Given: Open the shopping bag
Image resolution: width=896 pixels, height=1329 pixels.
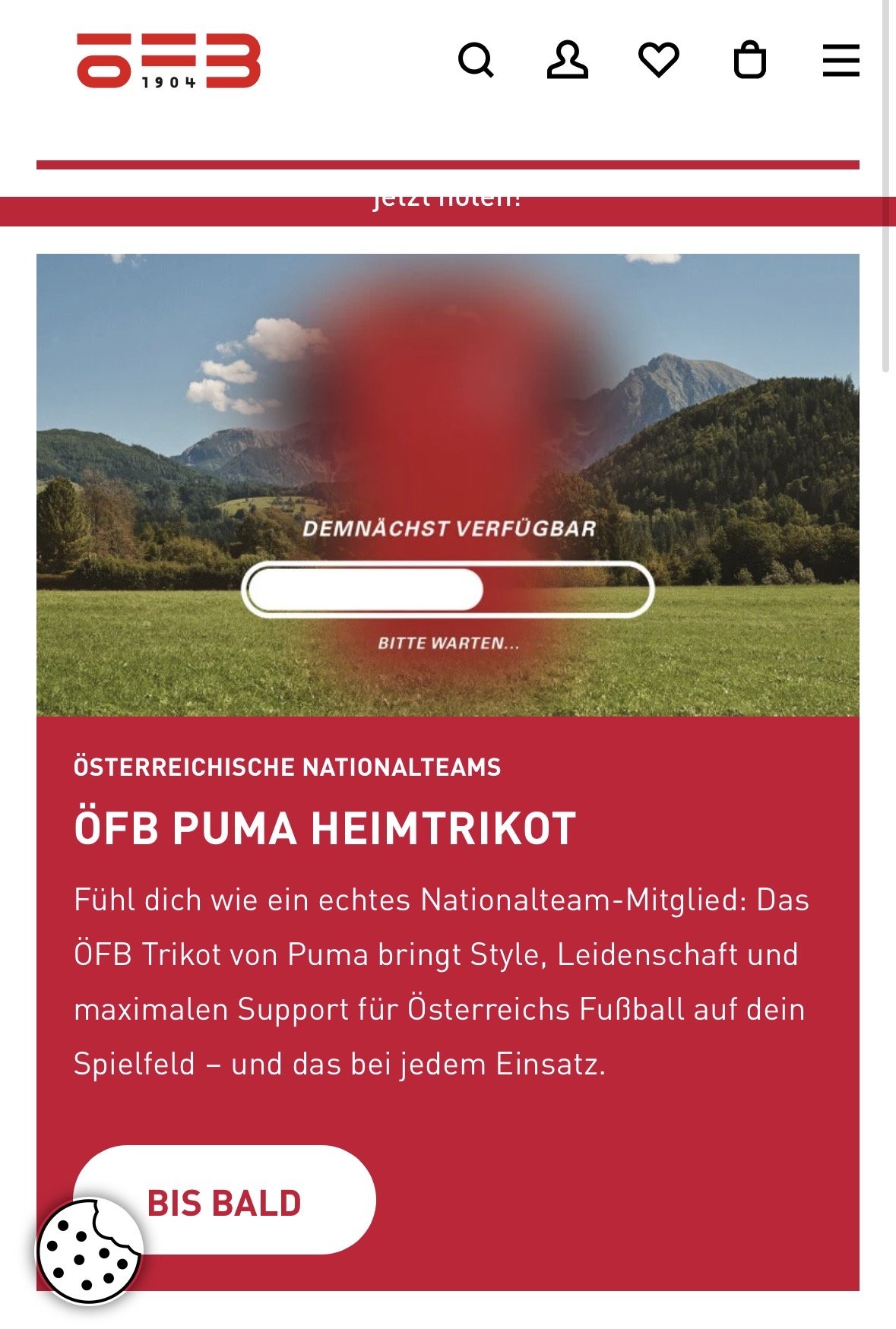Looking at the screenshot, I should [x=749, y=60].
